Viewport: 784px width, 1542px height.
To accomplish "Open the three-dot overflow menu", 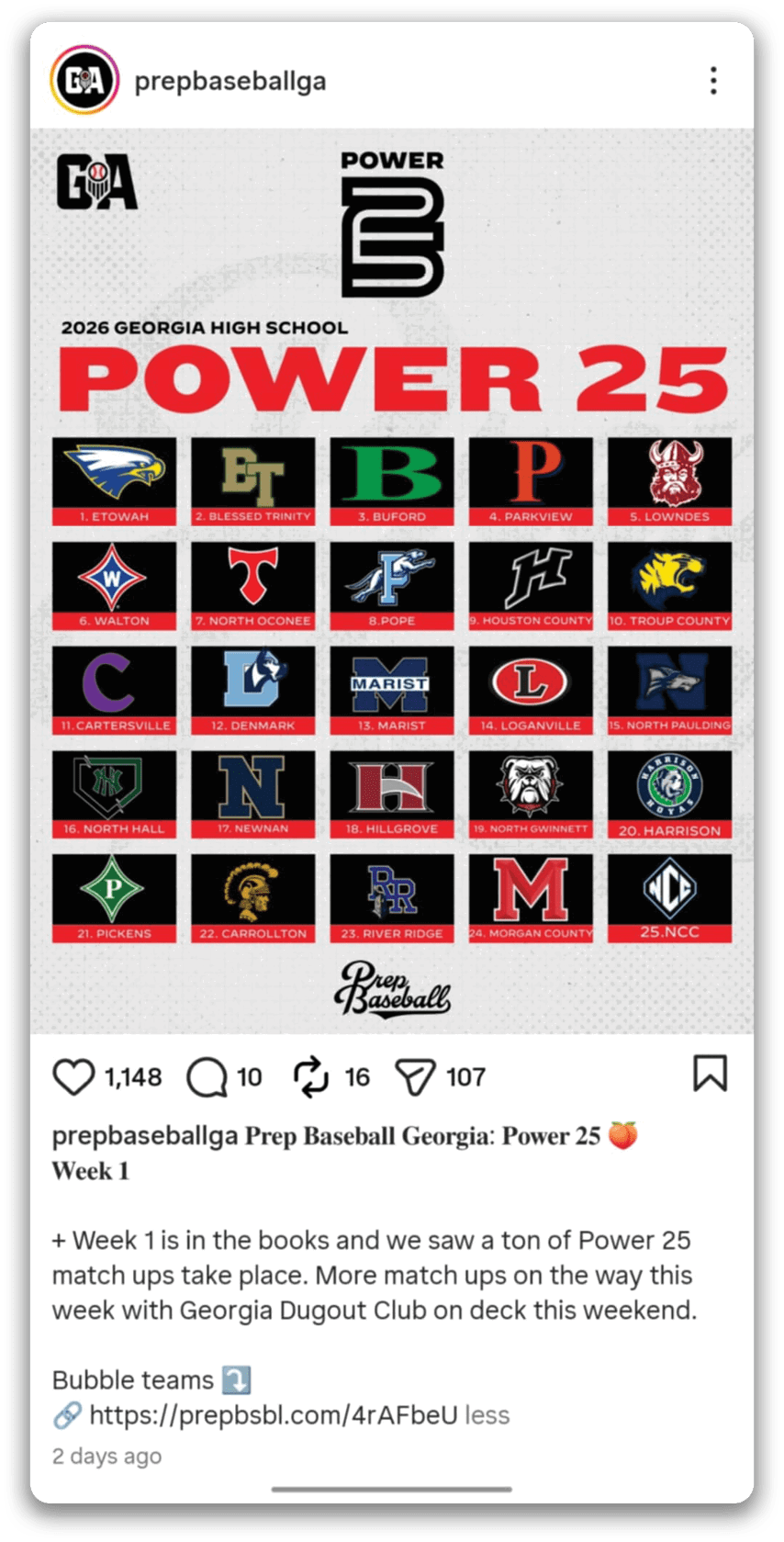I will [x=713, y=81].
